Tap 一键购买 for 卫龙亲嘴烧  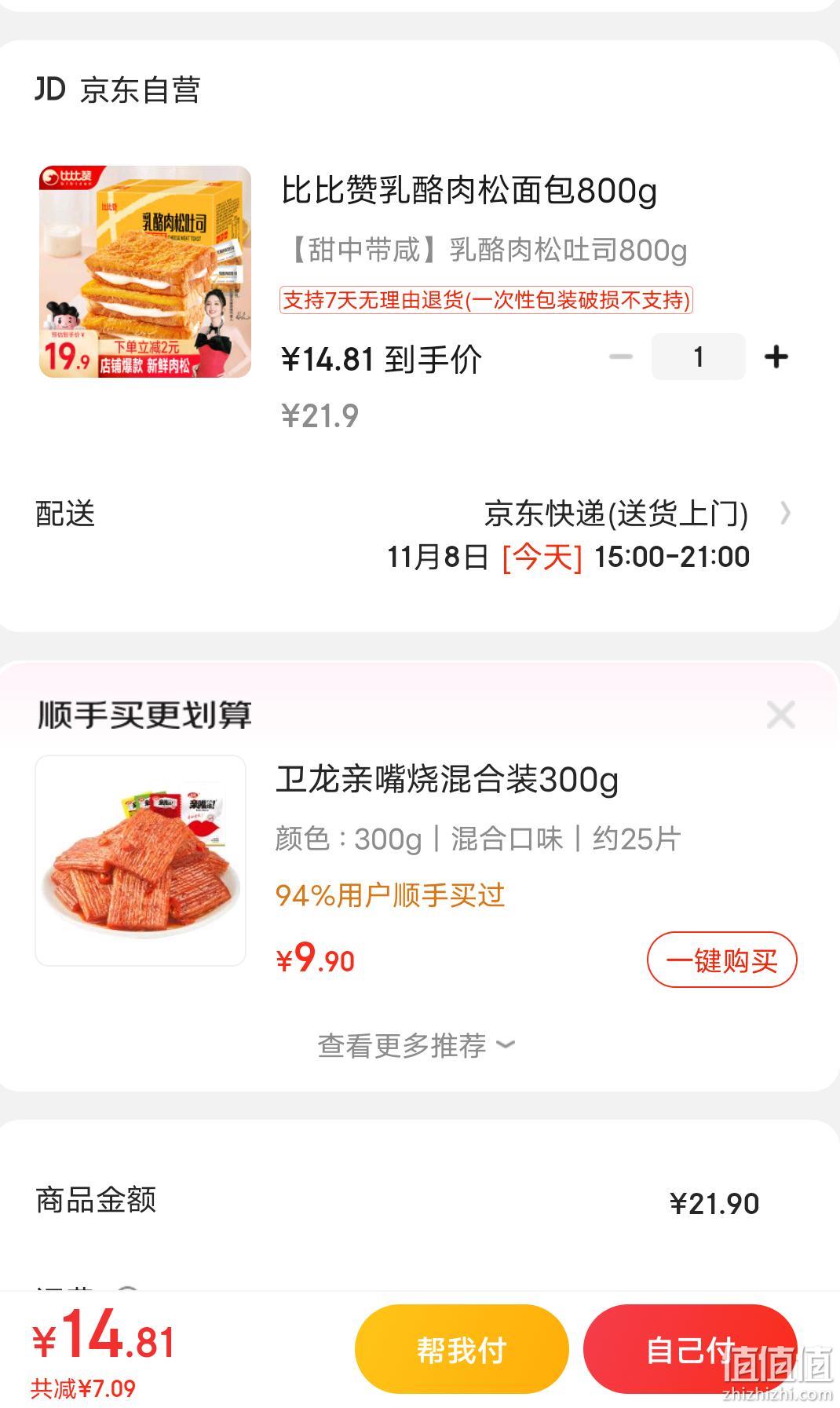click(x=721, y=960)
